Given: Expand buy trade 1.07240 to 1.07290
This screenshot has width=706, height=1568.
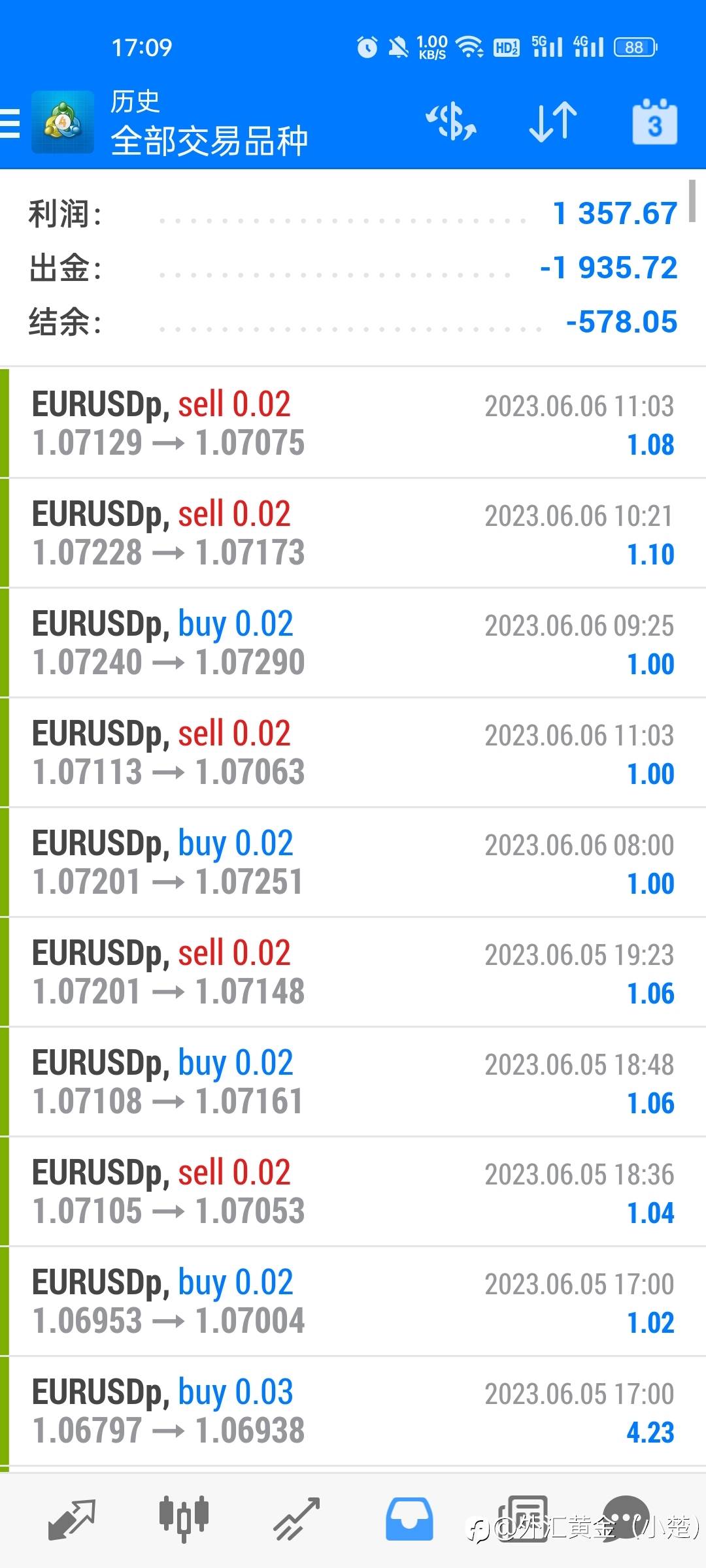Looking at the screenshot, I should [353, 643].
